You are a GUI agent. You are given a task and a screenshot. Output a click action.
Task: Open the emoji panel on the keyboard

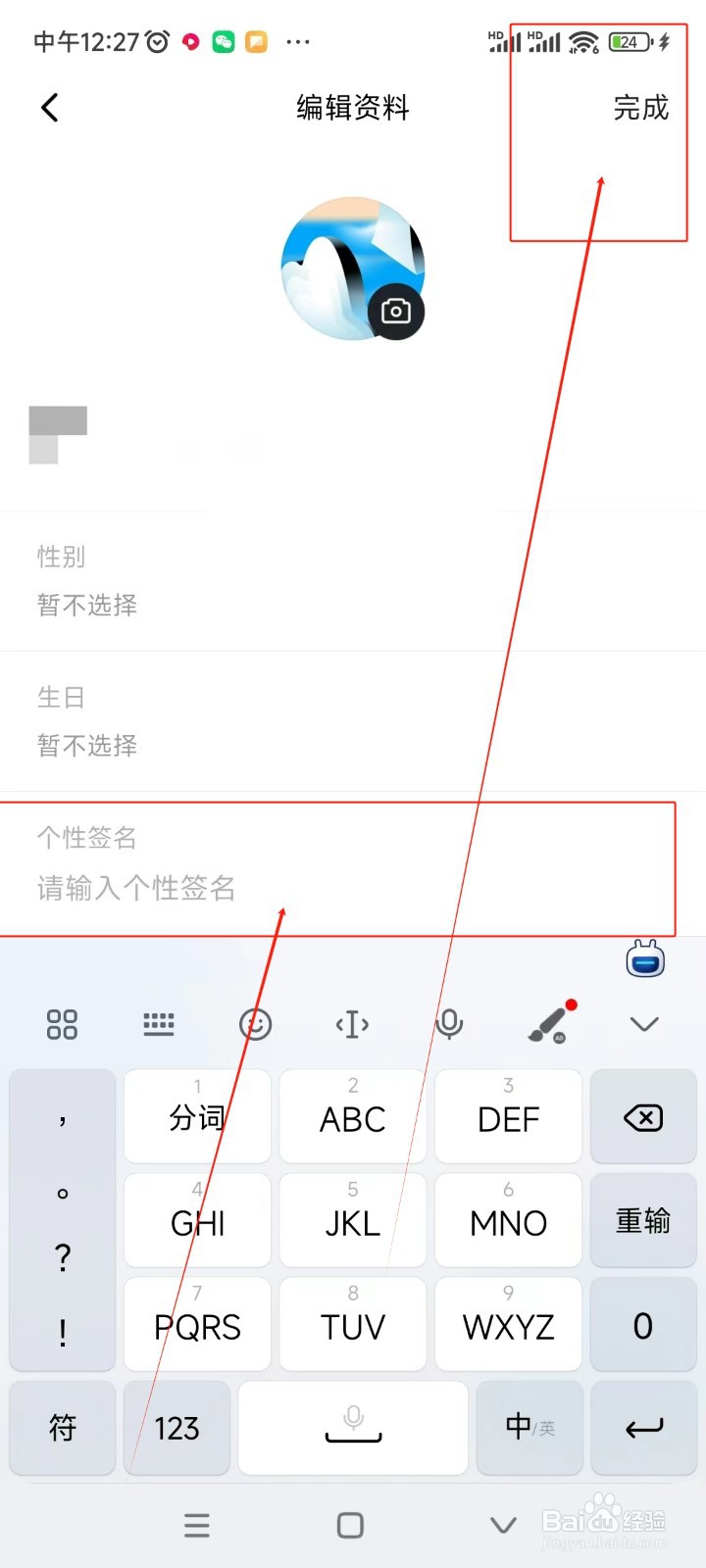(255, 1024)
